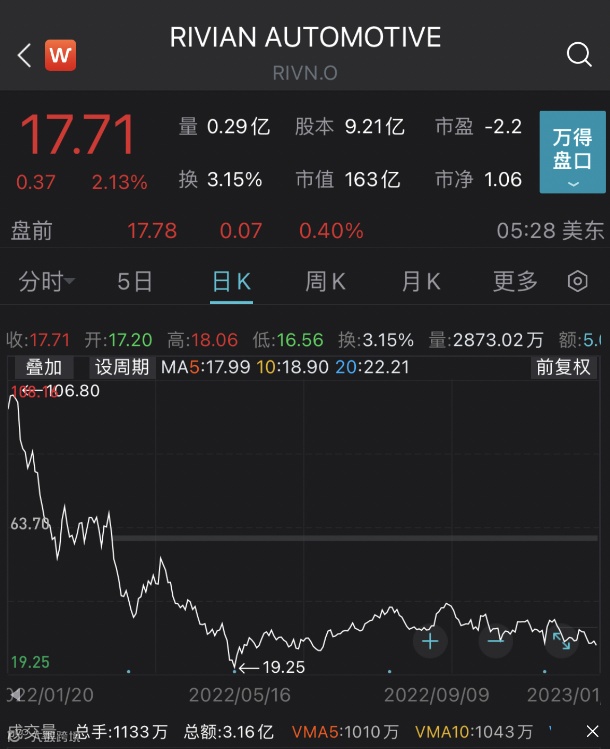
Task: Go back using the top-left arrow
Action: pos(24,55)
